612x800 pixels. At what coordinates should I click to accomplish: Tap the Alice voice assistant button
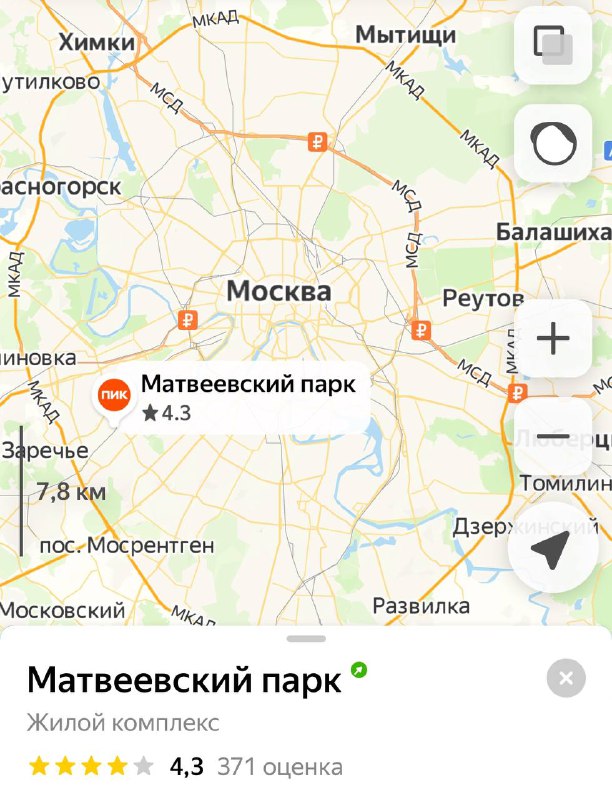(553, 144)
